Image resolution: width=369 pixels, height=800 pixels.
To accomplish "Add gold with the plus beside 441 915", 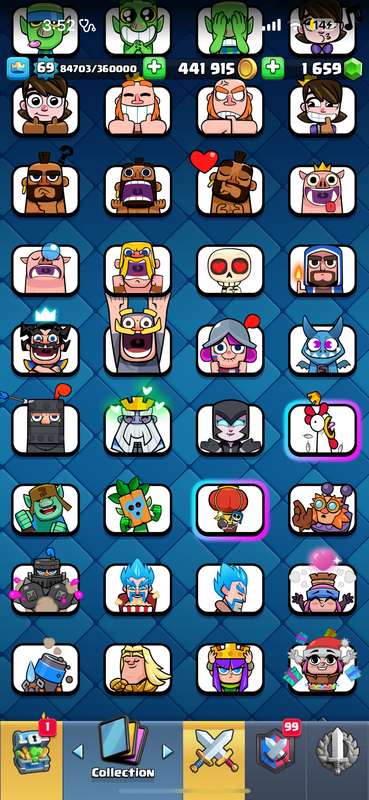I will (x=273, y=68).
